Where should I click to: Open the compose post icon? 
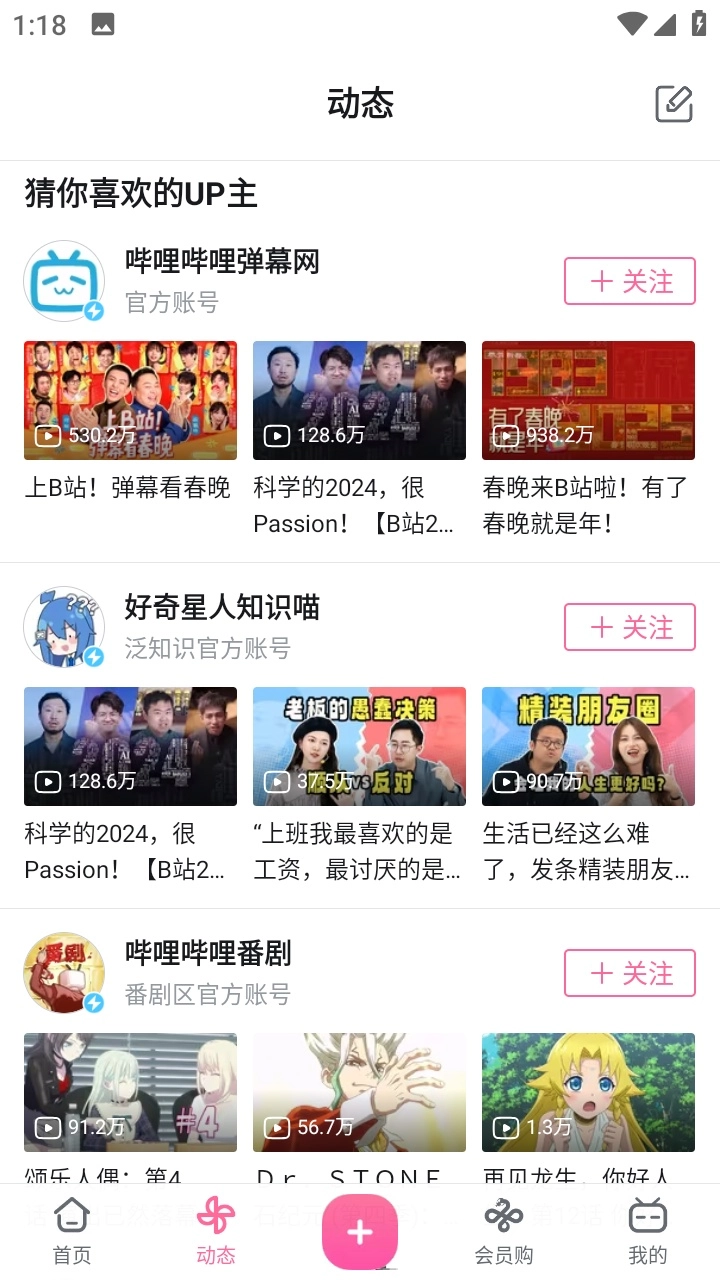[x=673, y=104]
